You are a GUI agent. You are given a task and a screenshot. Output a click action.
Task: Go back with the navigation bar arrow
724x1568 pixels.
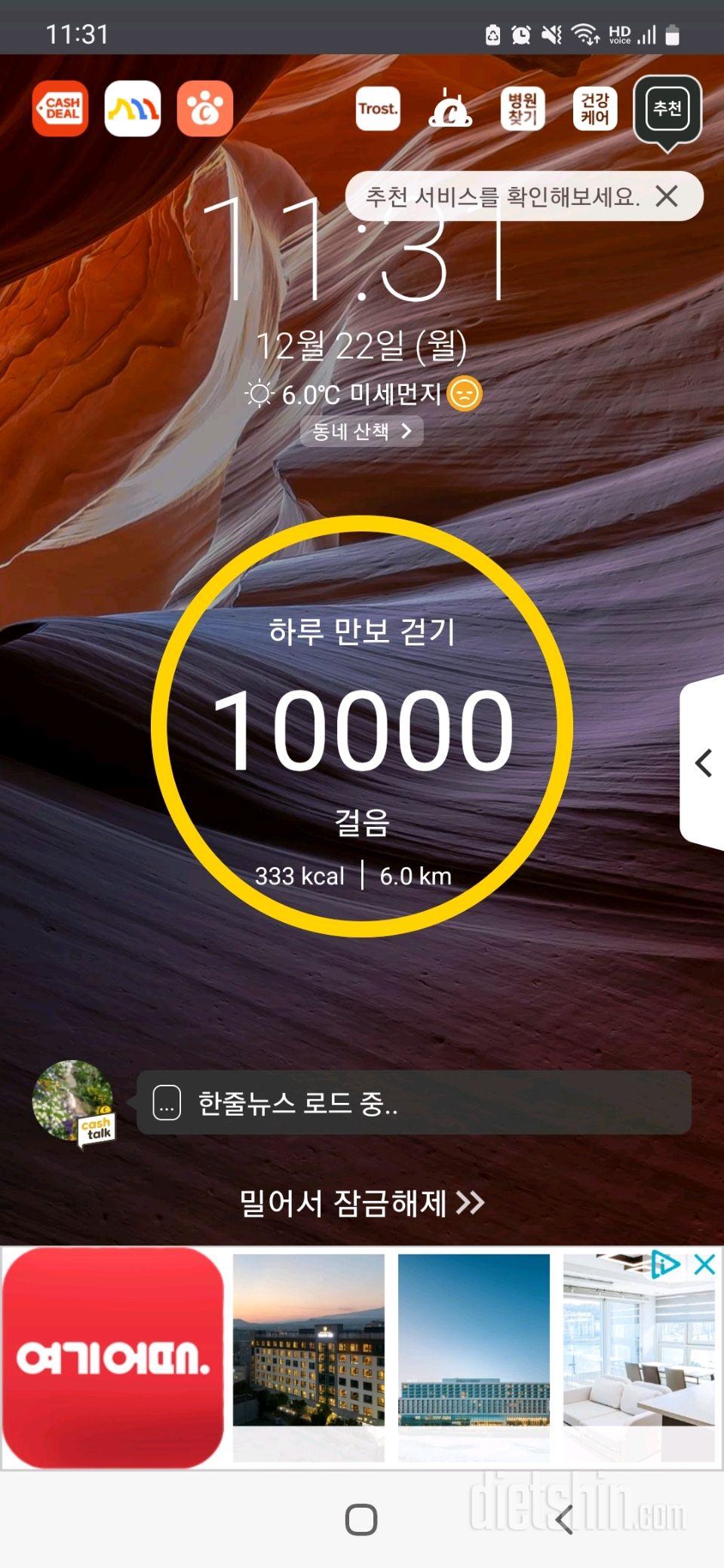[564, 1520]
